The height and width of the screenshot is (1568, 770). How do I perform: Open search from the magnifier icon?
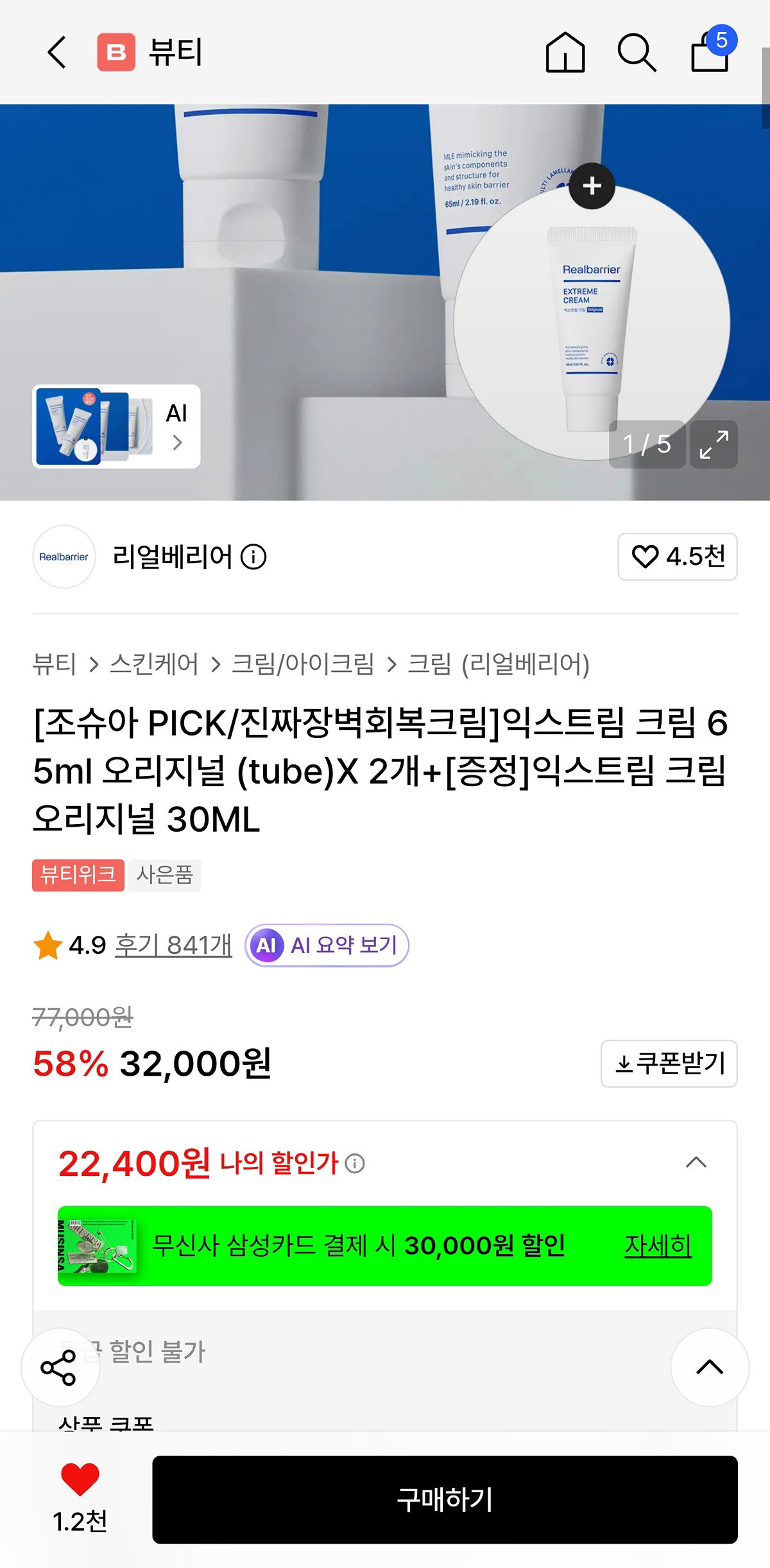tap(637, 52)
